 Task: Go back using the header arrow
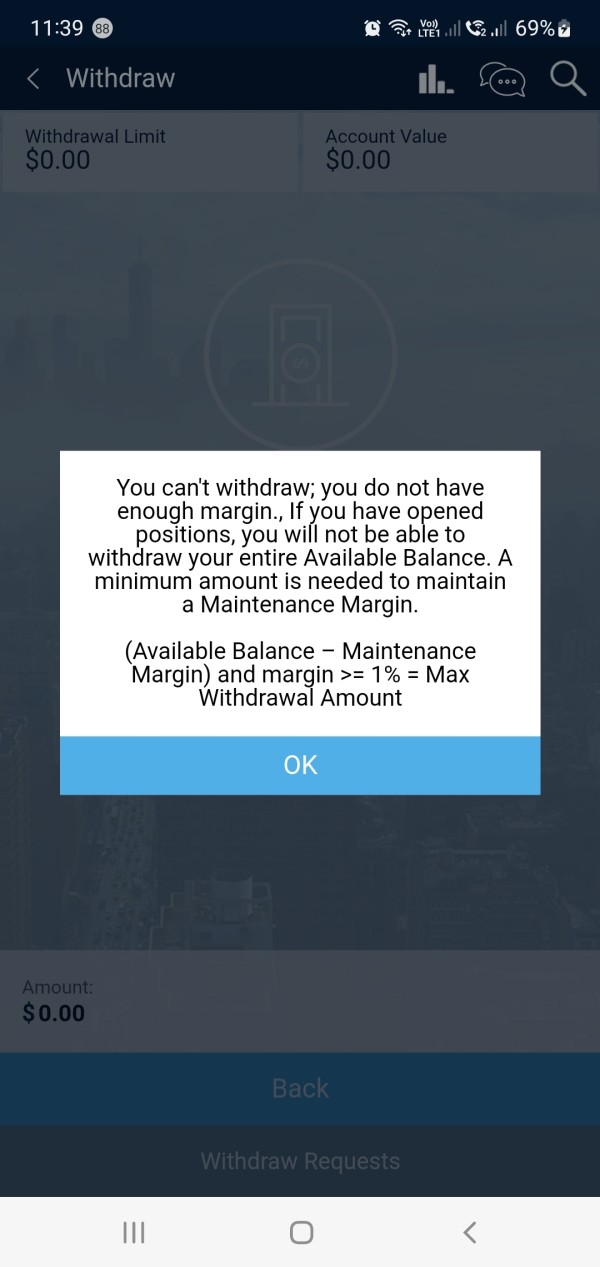pyautogui.click(x=34, y=79)
